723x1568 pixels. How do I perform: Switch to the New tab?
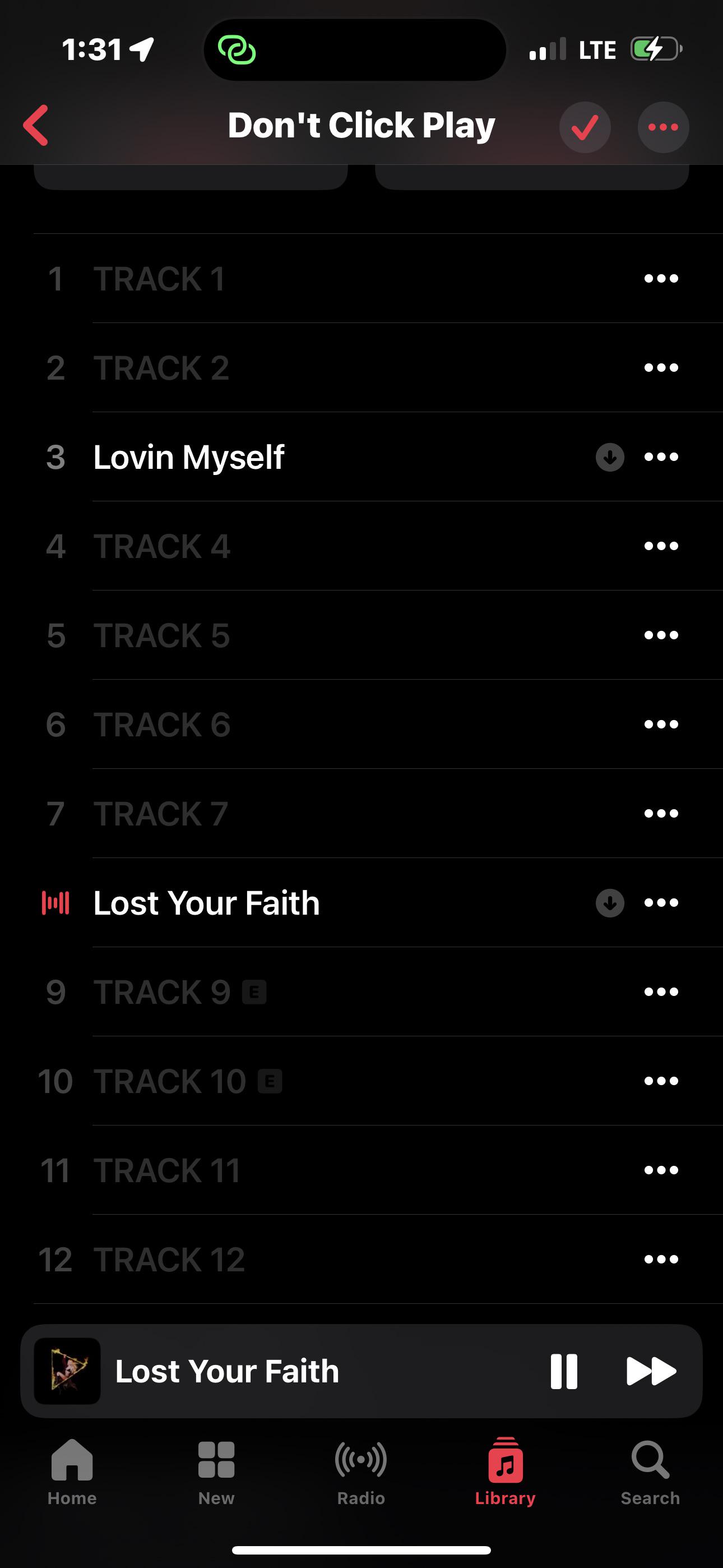216,1469
